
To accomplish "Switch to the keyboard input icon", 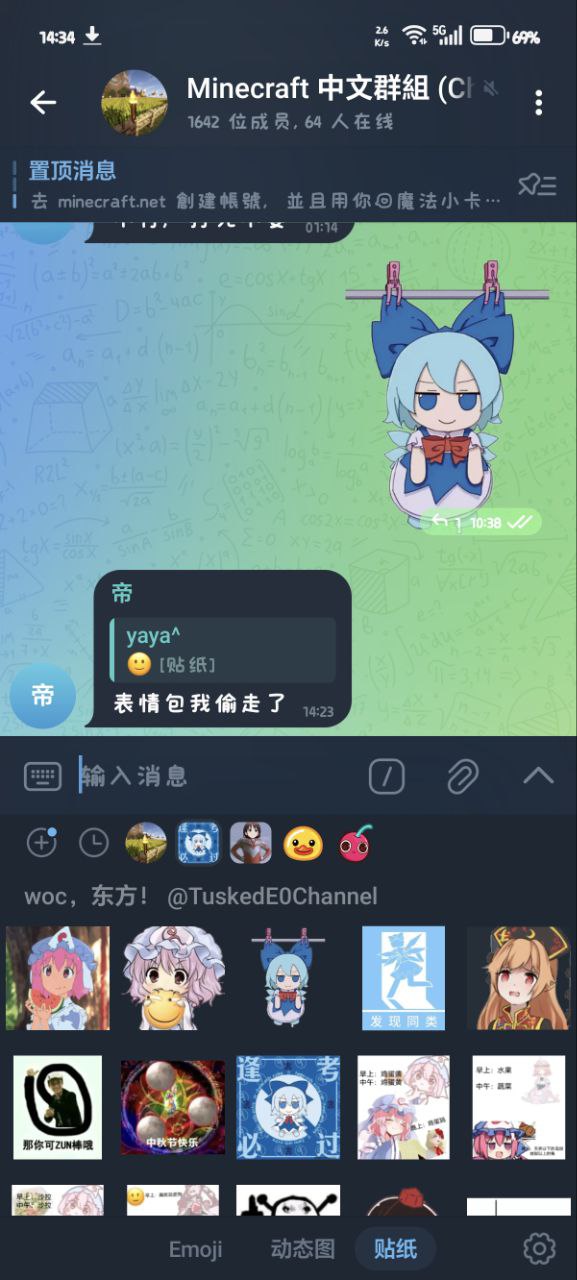I will (x=43, y=776).
